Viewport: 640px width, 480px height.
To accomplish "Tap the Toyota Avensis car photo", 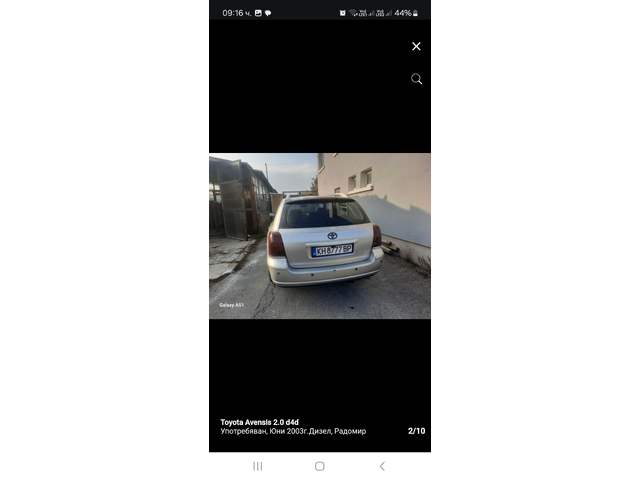I will [320, 236].
